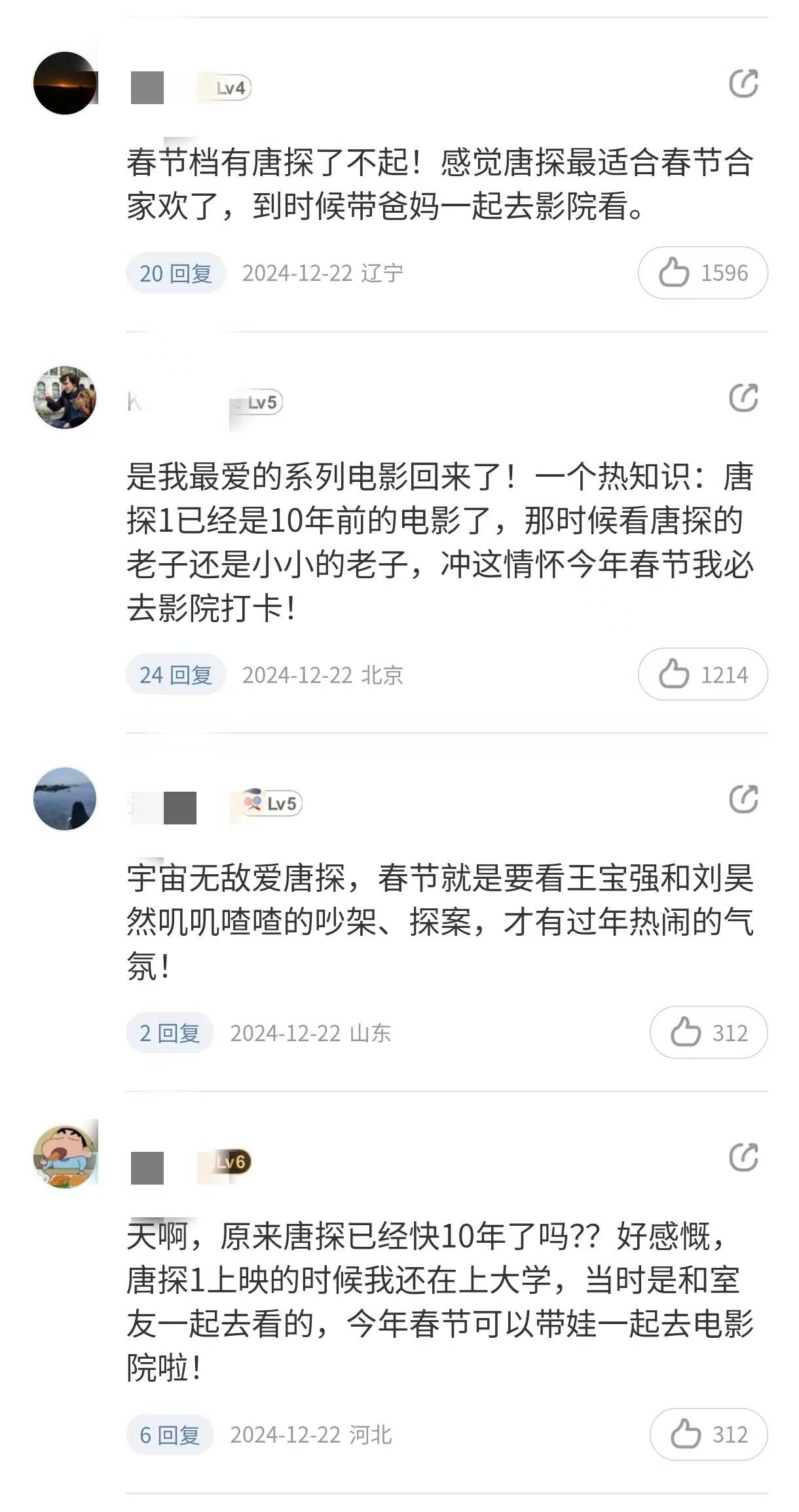
Task: View the 24 回复 replies
Action: point(176,674)
